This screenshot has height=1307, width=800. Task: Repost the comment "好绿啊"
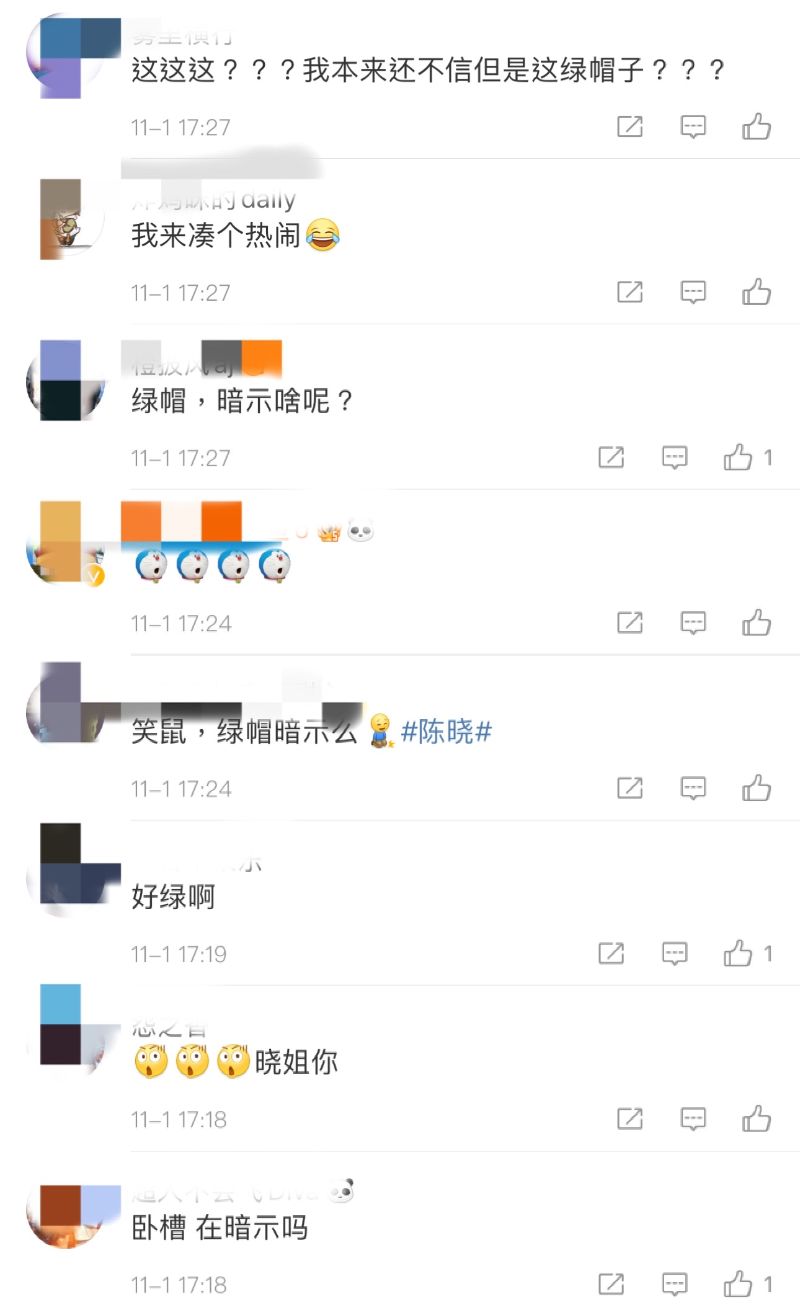coord(611,954)
